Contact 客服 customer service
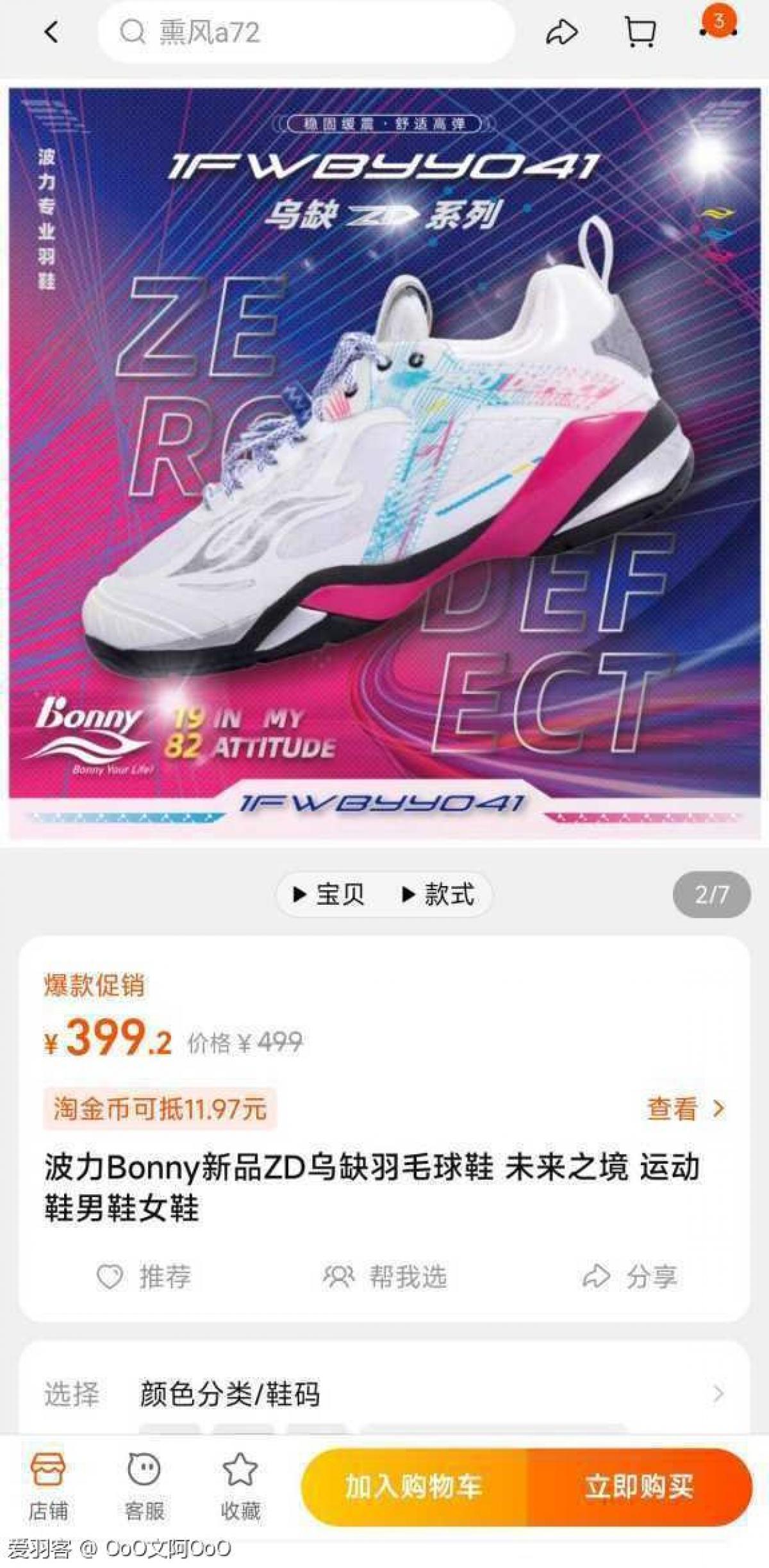769x1568 pixels. [x=144, y=1487]
